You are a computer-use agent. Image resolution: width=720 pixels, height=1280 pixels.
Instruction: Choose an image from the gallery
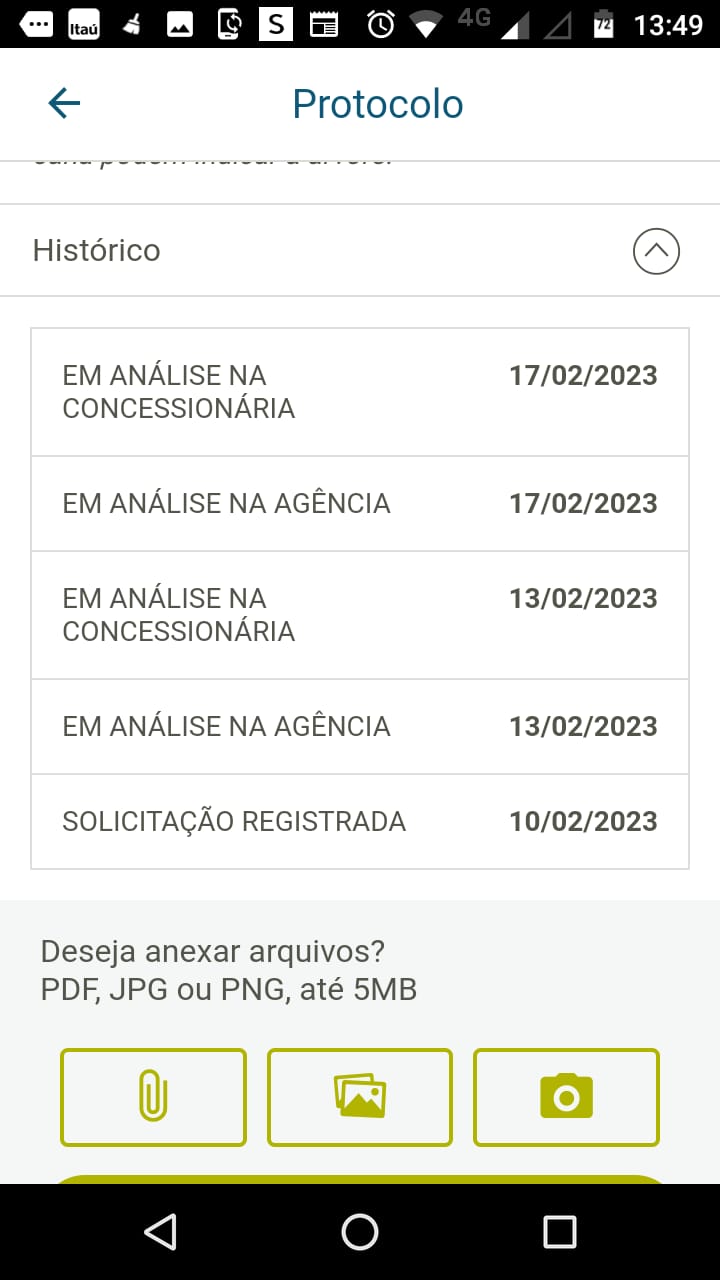pyautogui.click(x=360, y=1097)
